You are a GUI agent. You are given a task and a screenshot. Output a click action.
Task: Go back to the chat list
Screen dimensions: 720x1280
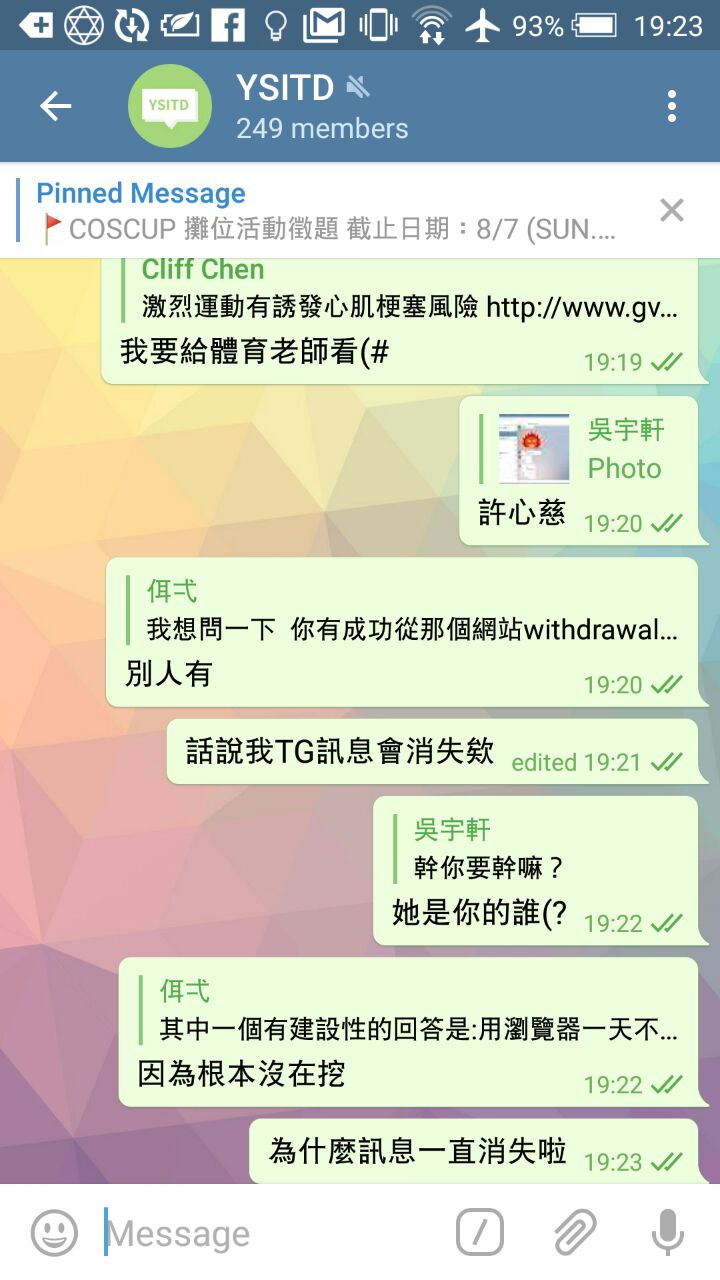click(56, 106)
